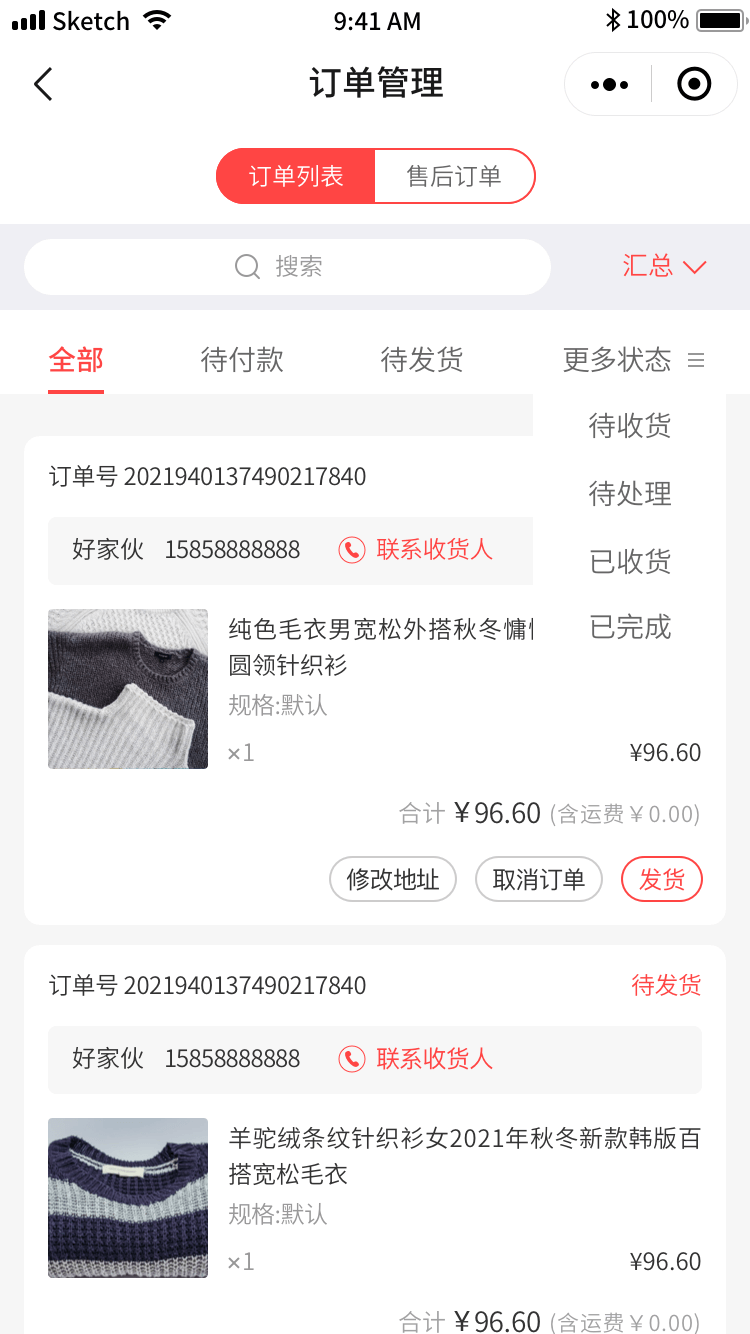Switch to the 订单列表 segment
750x1334 pixels.
(296, 176)
